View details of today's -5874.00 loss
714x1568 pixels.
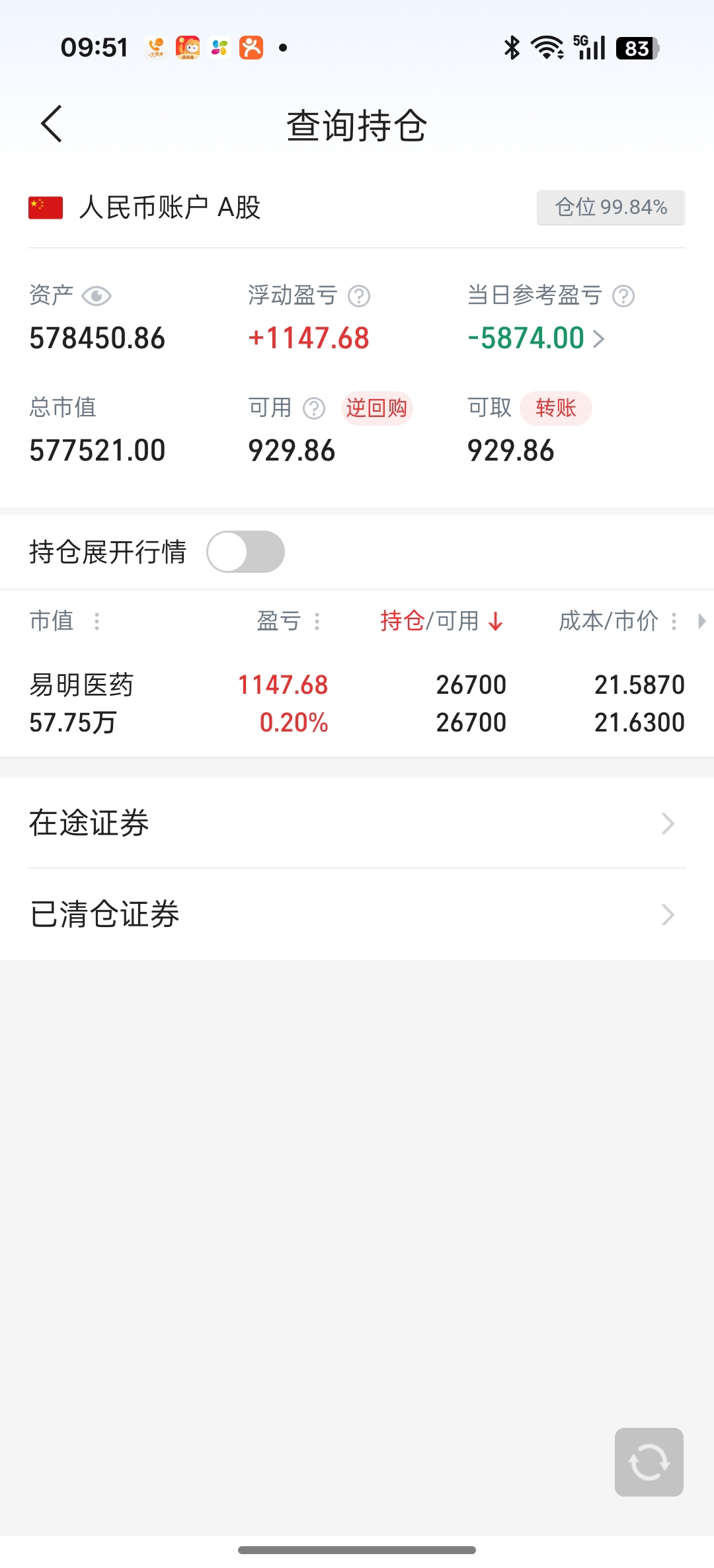[x=536, y=338]
